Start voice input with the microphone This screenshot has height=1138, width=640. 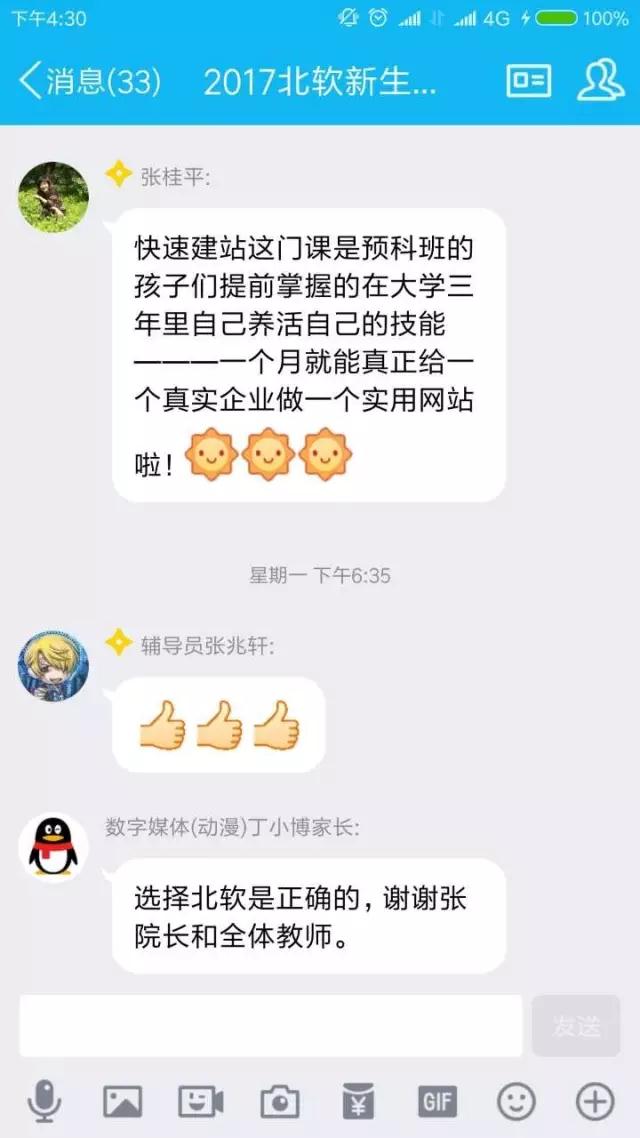(44, 1102)
